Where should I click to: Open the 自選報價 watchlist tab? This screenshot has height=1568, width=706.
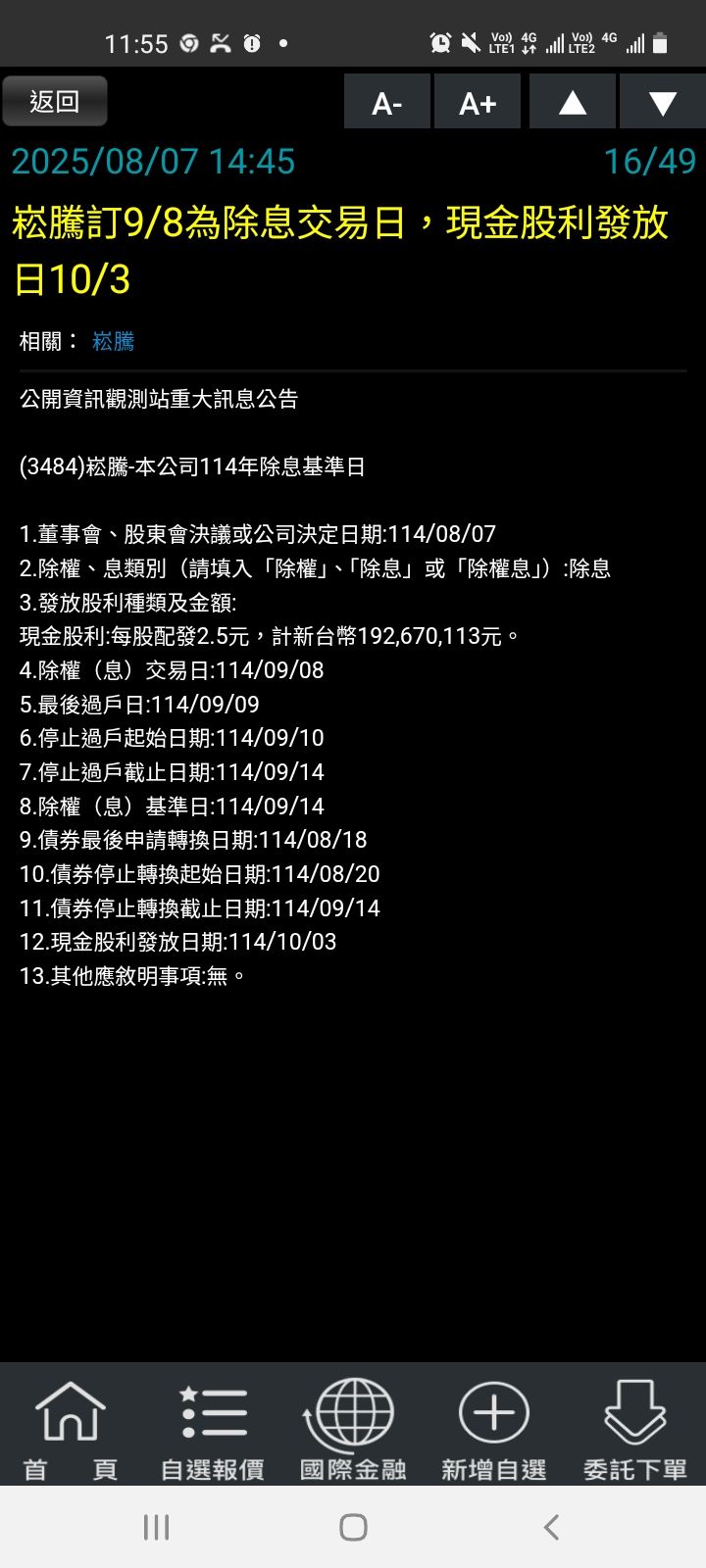click(213, 1429)
